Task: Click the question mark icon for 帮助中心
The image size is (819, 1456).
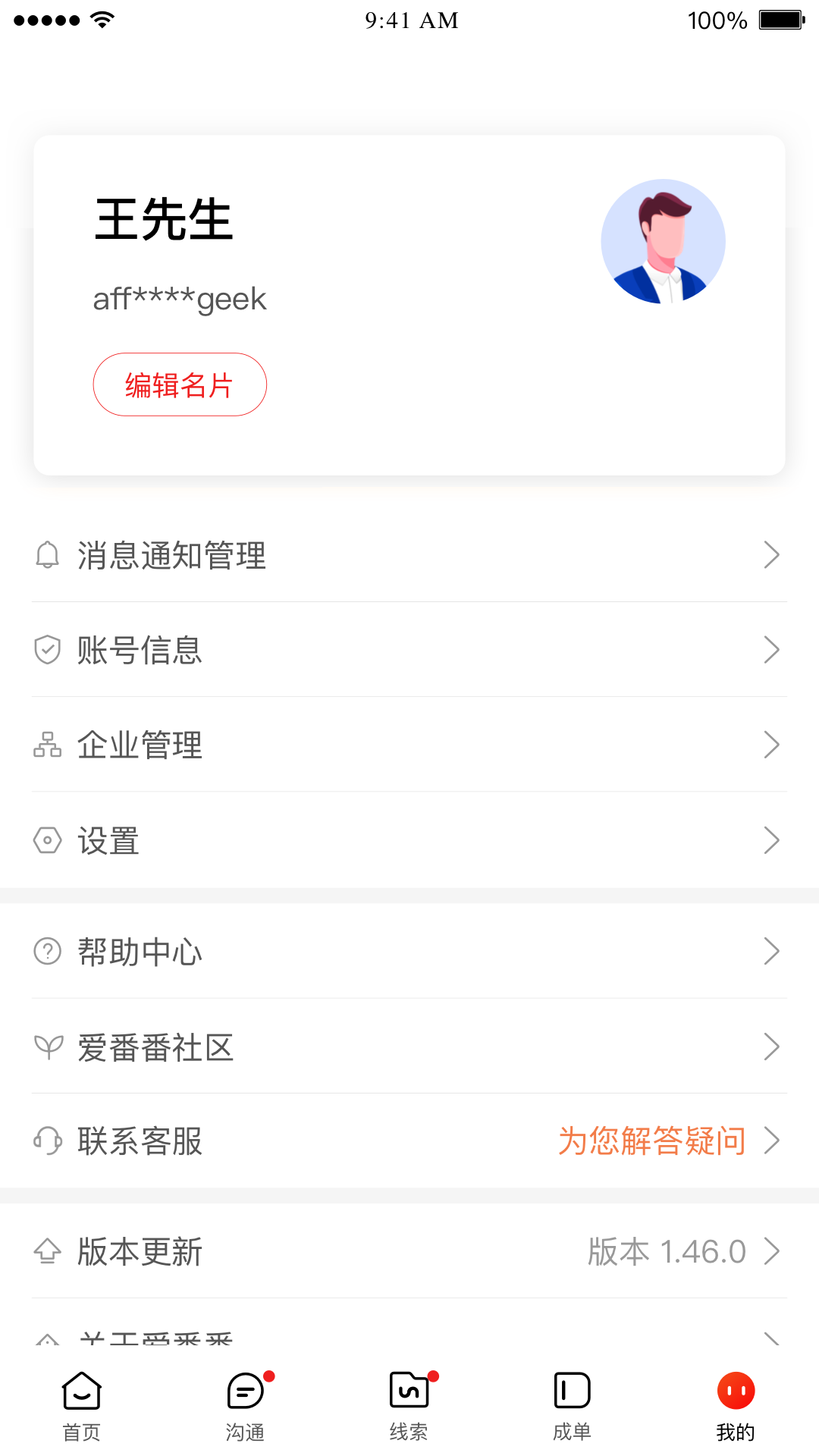Action: (x=47, y=952)
